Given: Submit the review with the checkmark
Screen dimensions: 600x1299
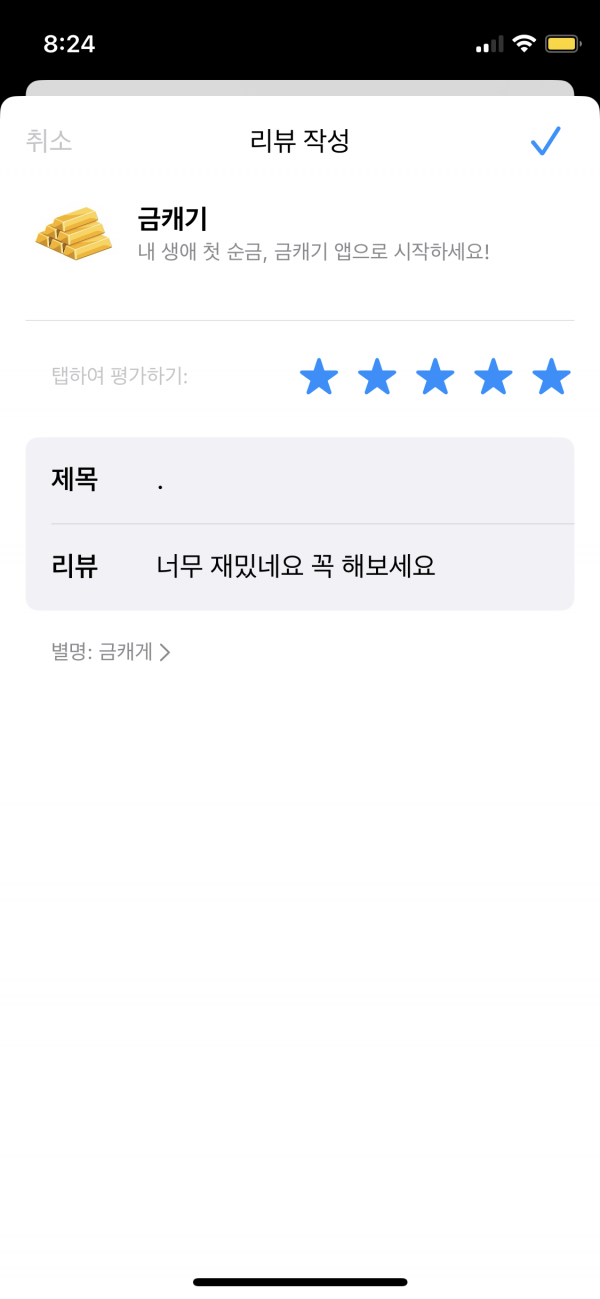Looking at the screenshot, I should [x=546, y=141].
